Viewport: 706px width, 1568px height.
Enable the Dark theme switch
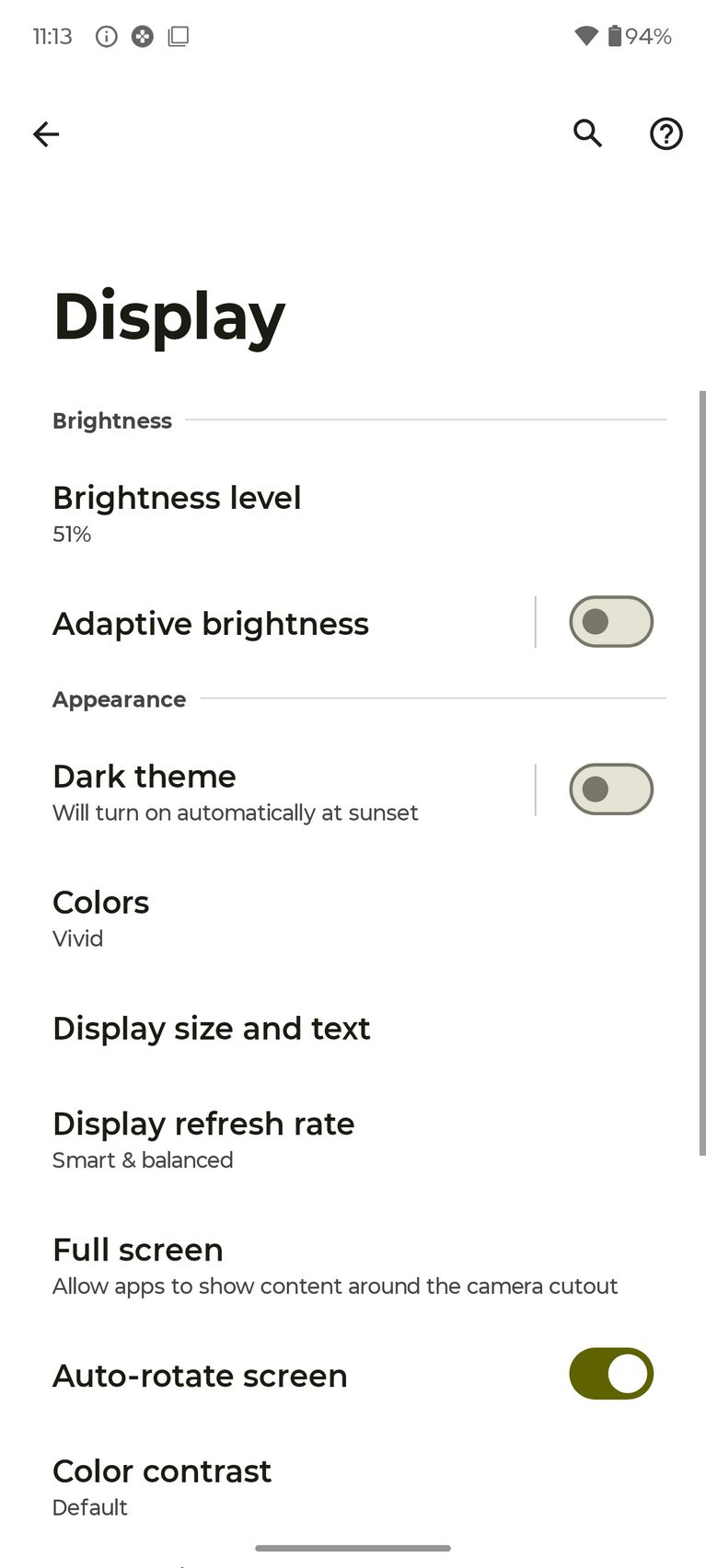tap(611, 790)
